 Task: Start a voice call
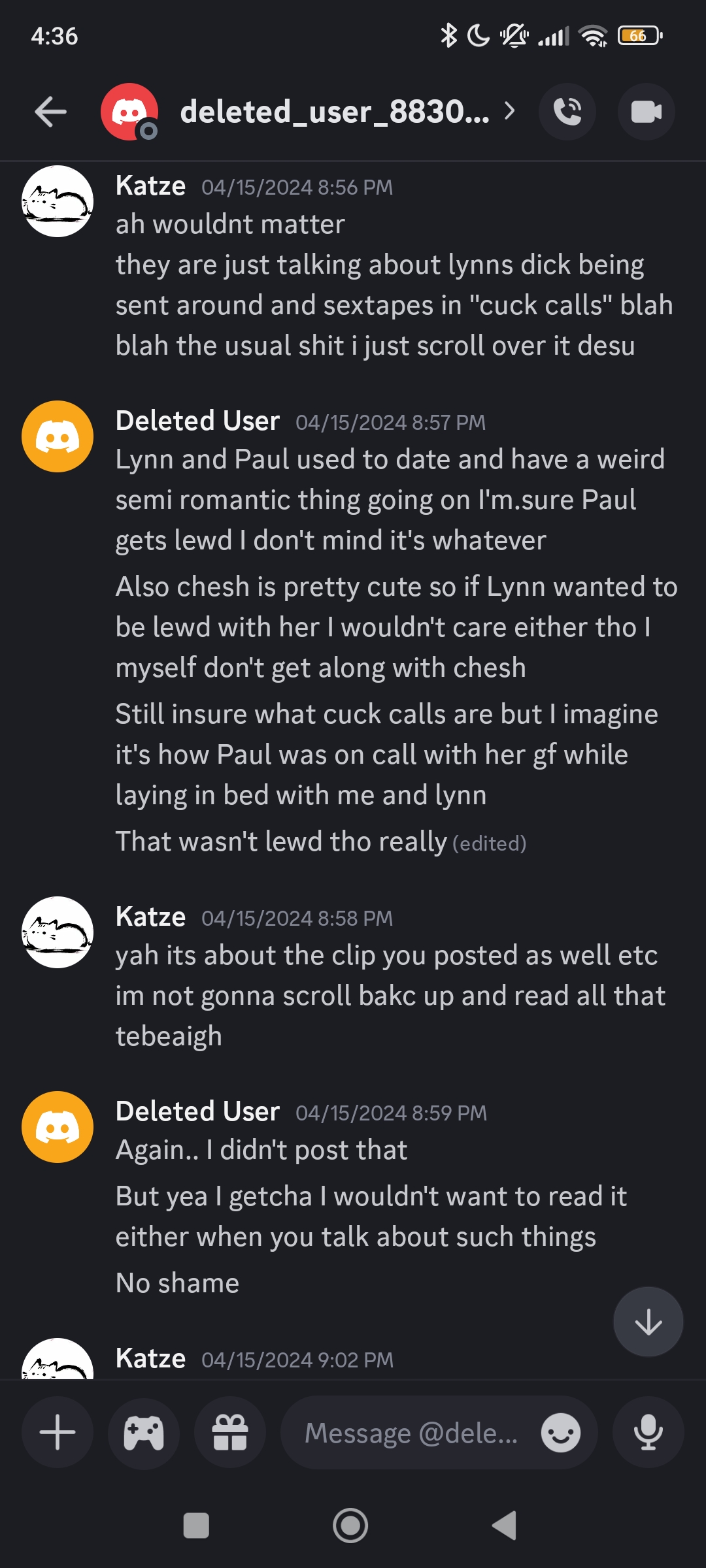tap(567, 112)
